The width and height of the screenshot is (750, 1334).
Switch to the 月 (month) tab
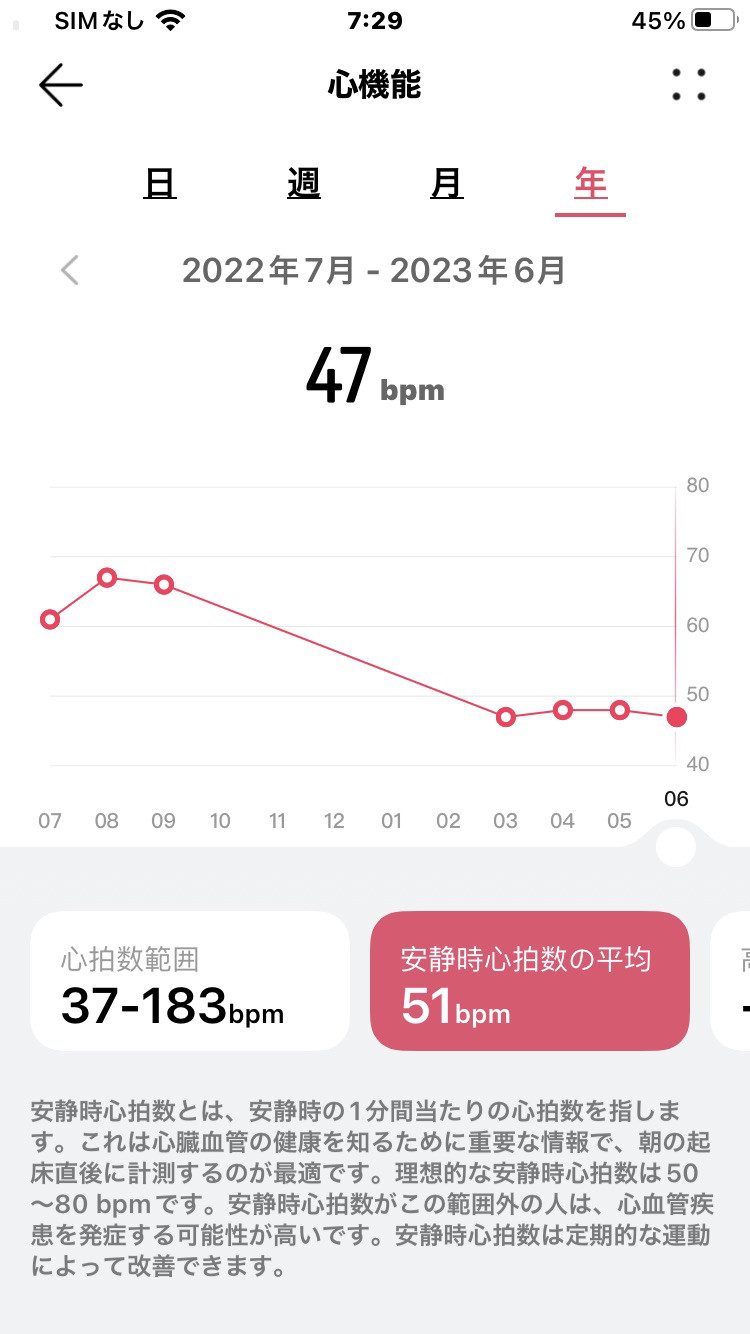click(x=447, y=184)
